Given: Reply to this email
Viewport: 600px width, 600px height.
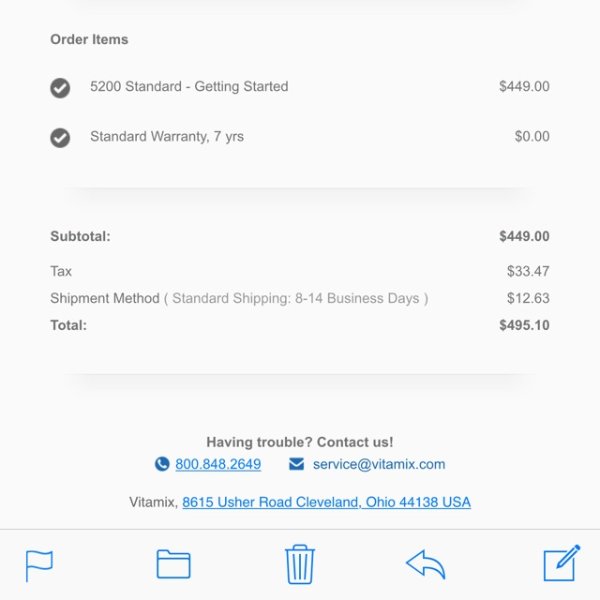Looking at the screenshot, I should [x=425, y=565].
